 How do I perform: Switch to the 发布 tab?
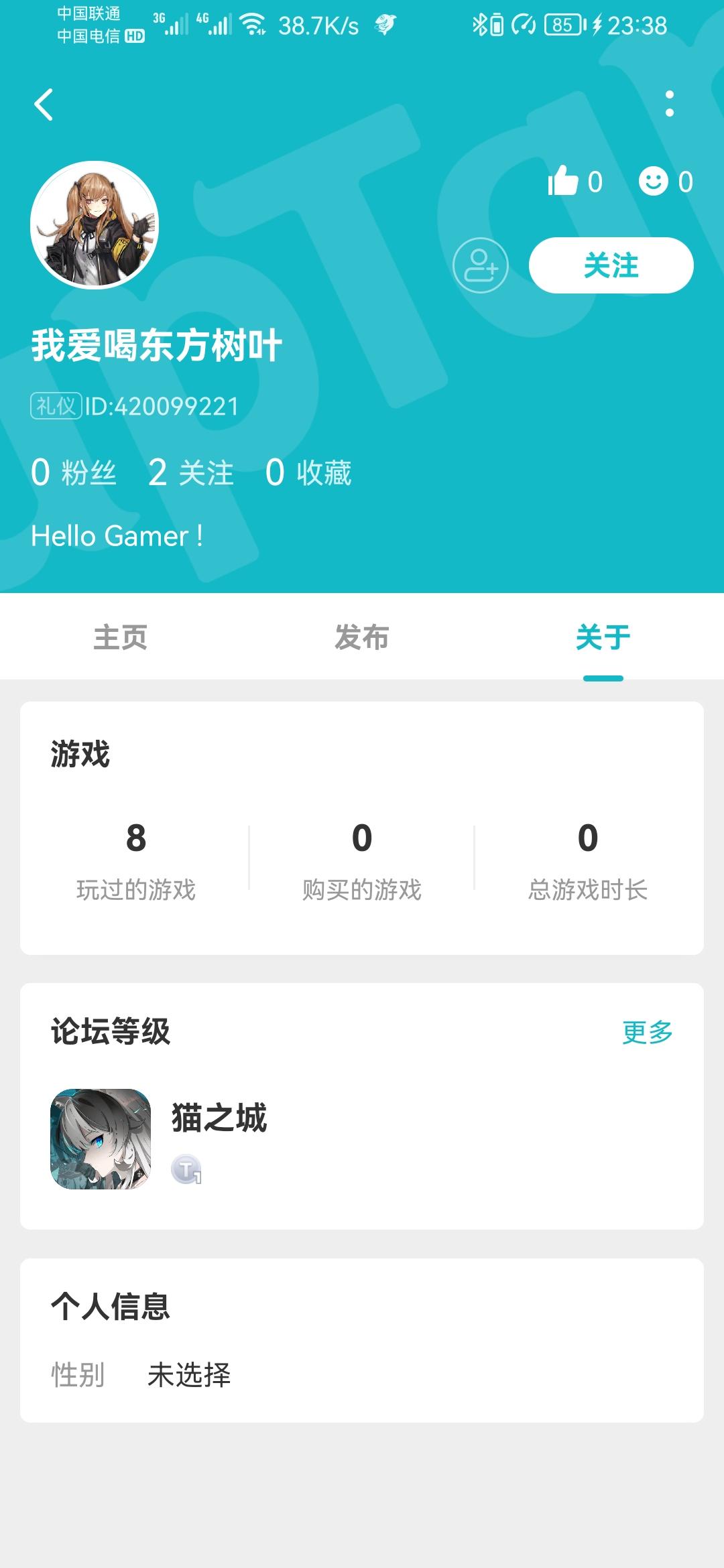(362, 637)
